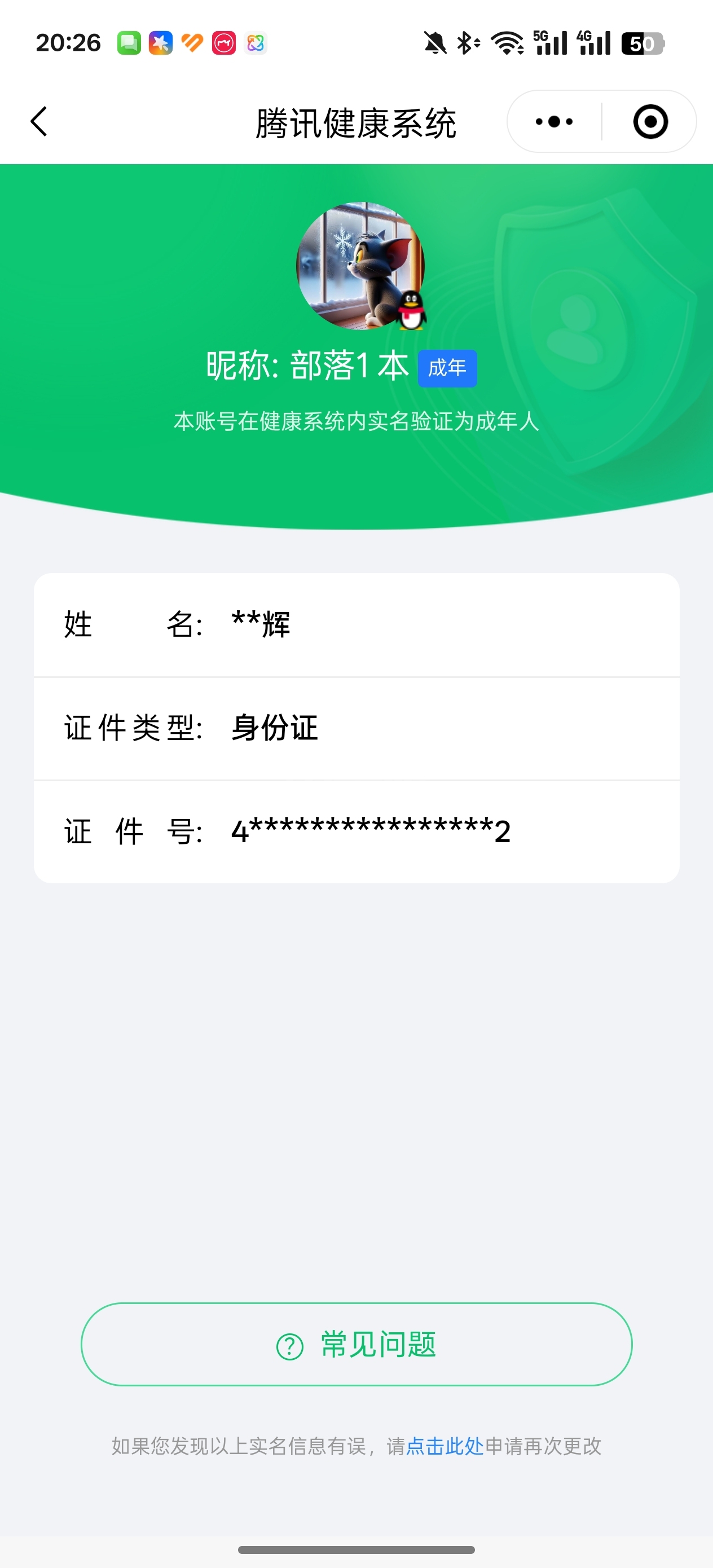
Task: Close the mini program with the circle button
Action: point(650,122)
